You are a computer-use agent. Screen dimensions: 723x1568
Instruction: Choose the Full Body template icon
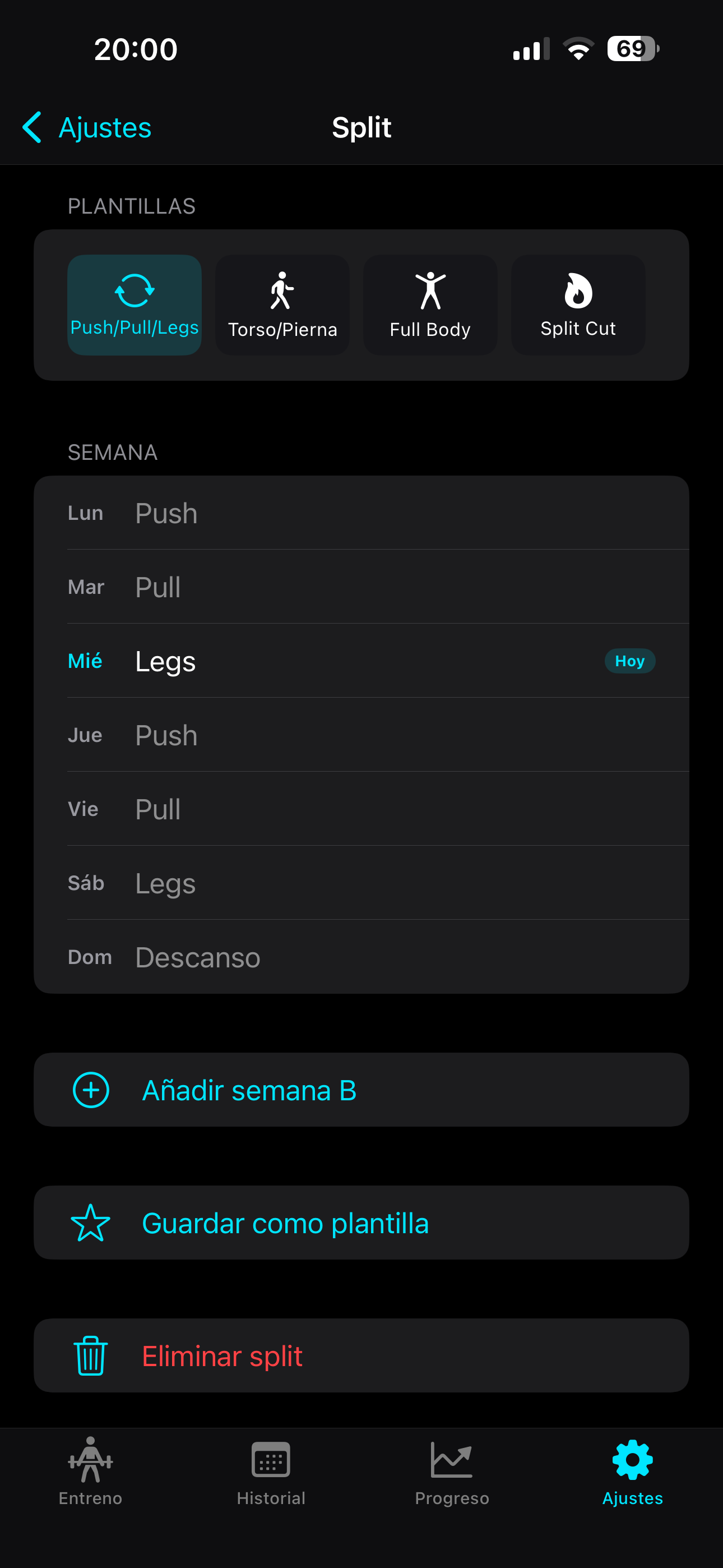coord(430,291)
